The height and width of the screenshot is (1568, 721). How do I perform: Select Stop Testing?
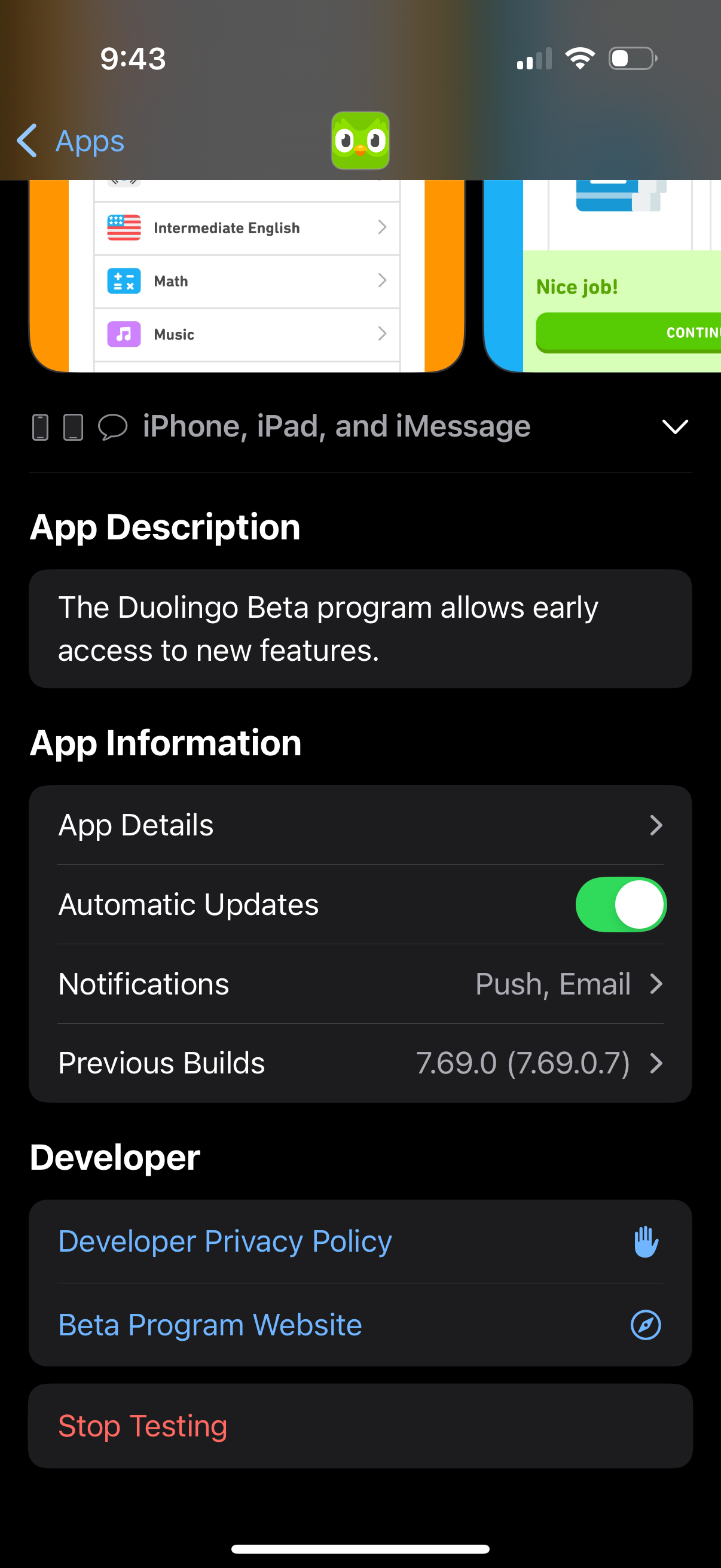(143, 1424)
